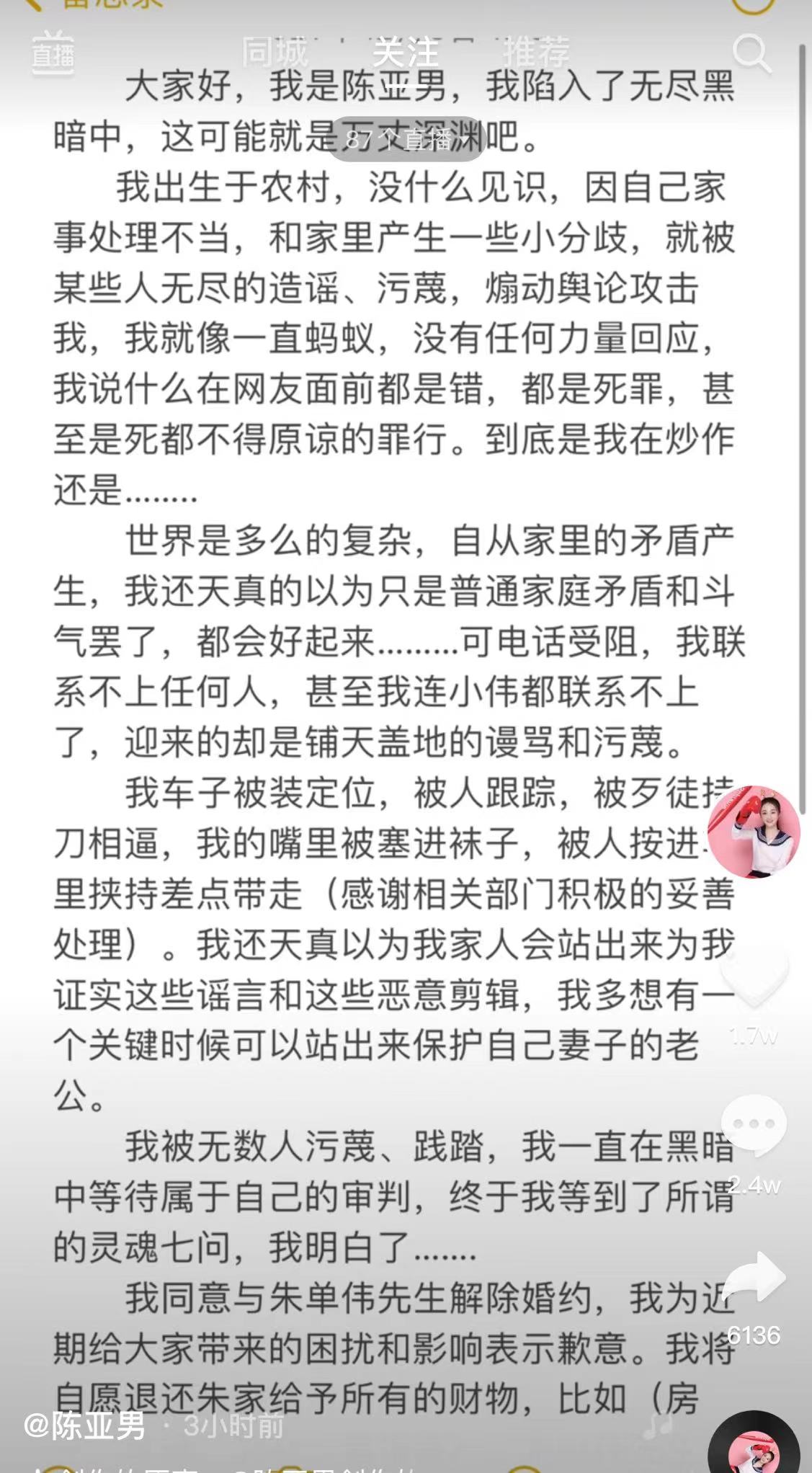Viewport: 812px width, 1473px height.
Task: Open the @陈亚男 author name
Action: click(84, 1425)
